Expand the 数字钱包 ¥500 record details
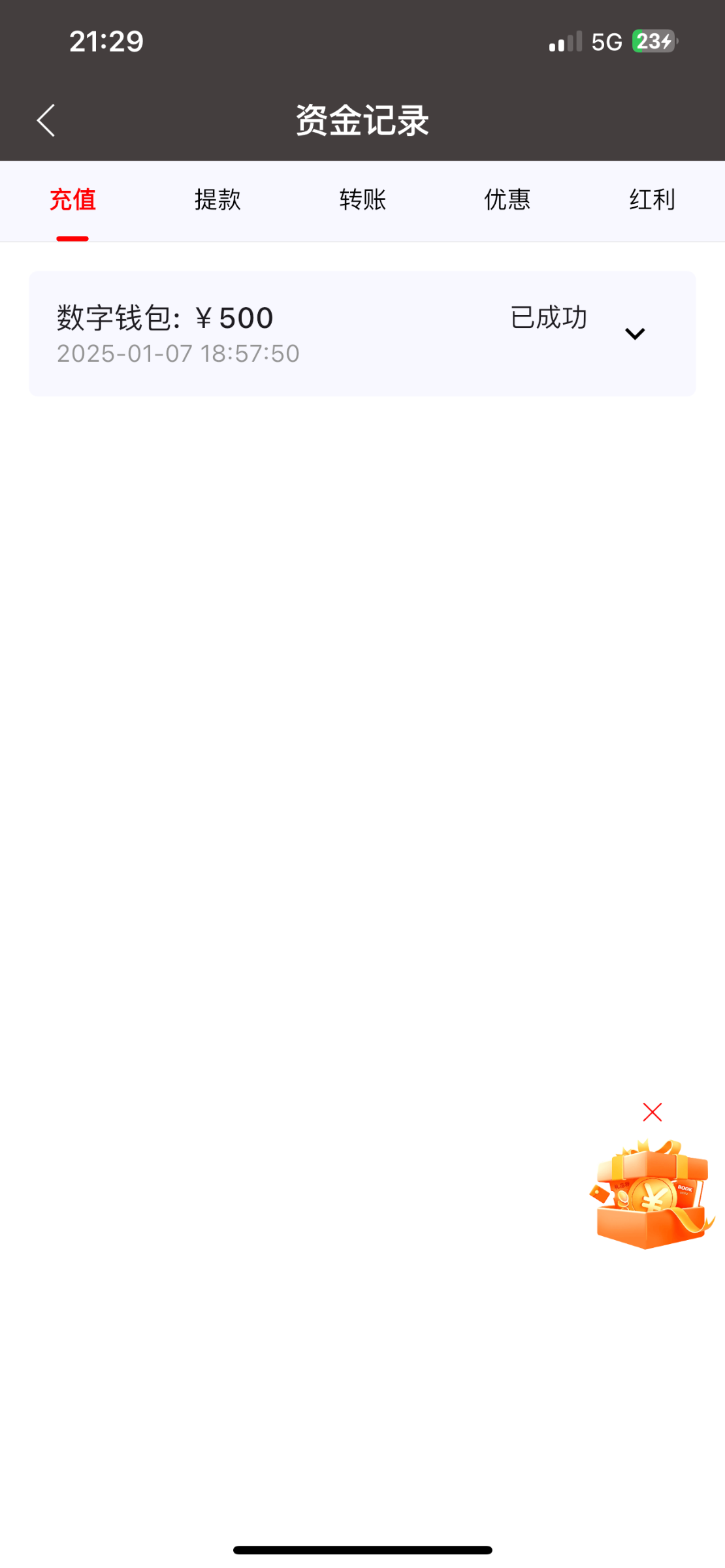The height and width of the screenshot is (1568, 725). coord(635,334)
